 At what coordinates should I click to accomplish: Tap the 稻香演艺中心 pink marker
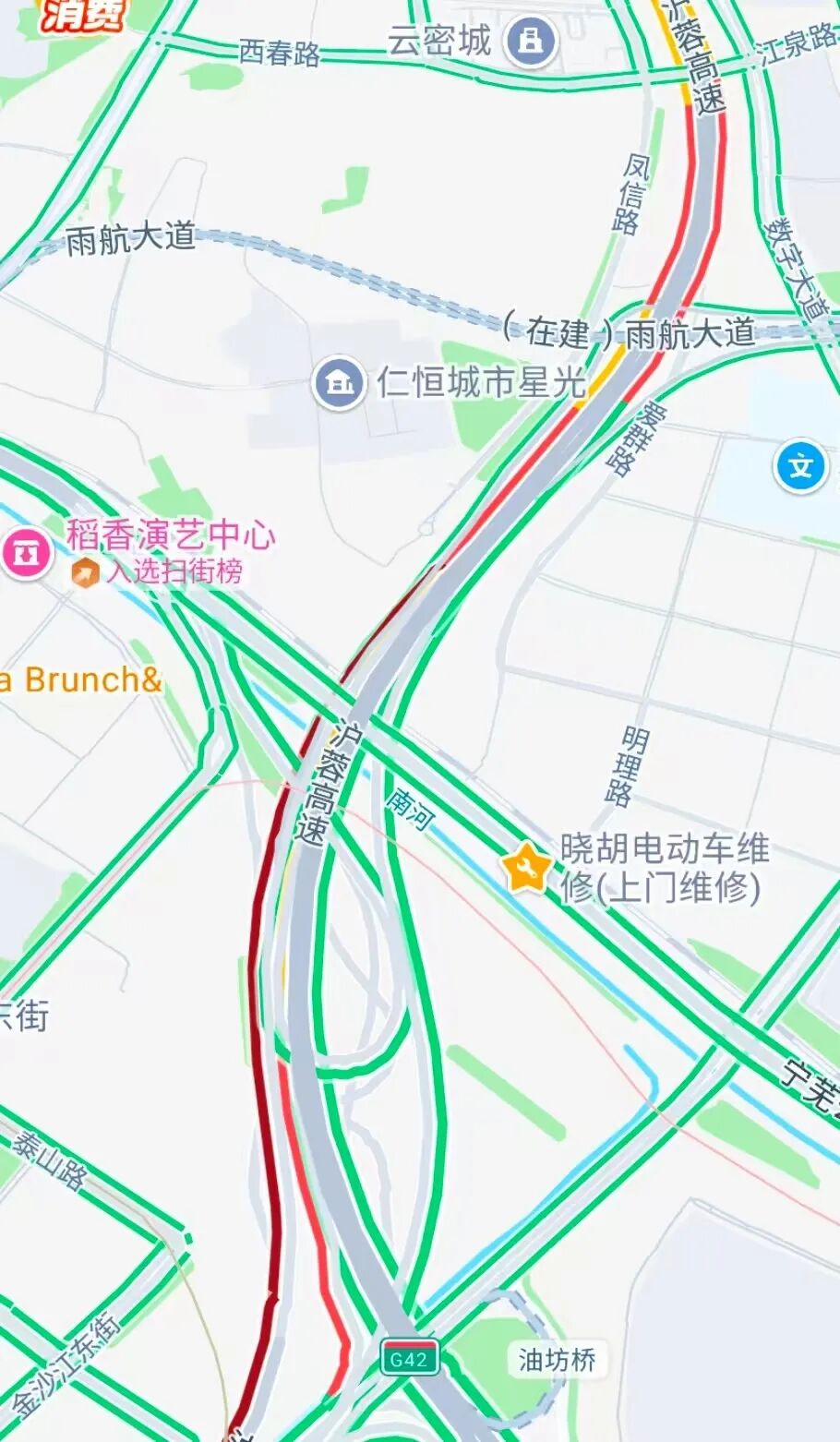click(26, 552)
